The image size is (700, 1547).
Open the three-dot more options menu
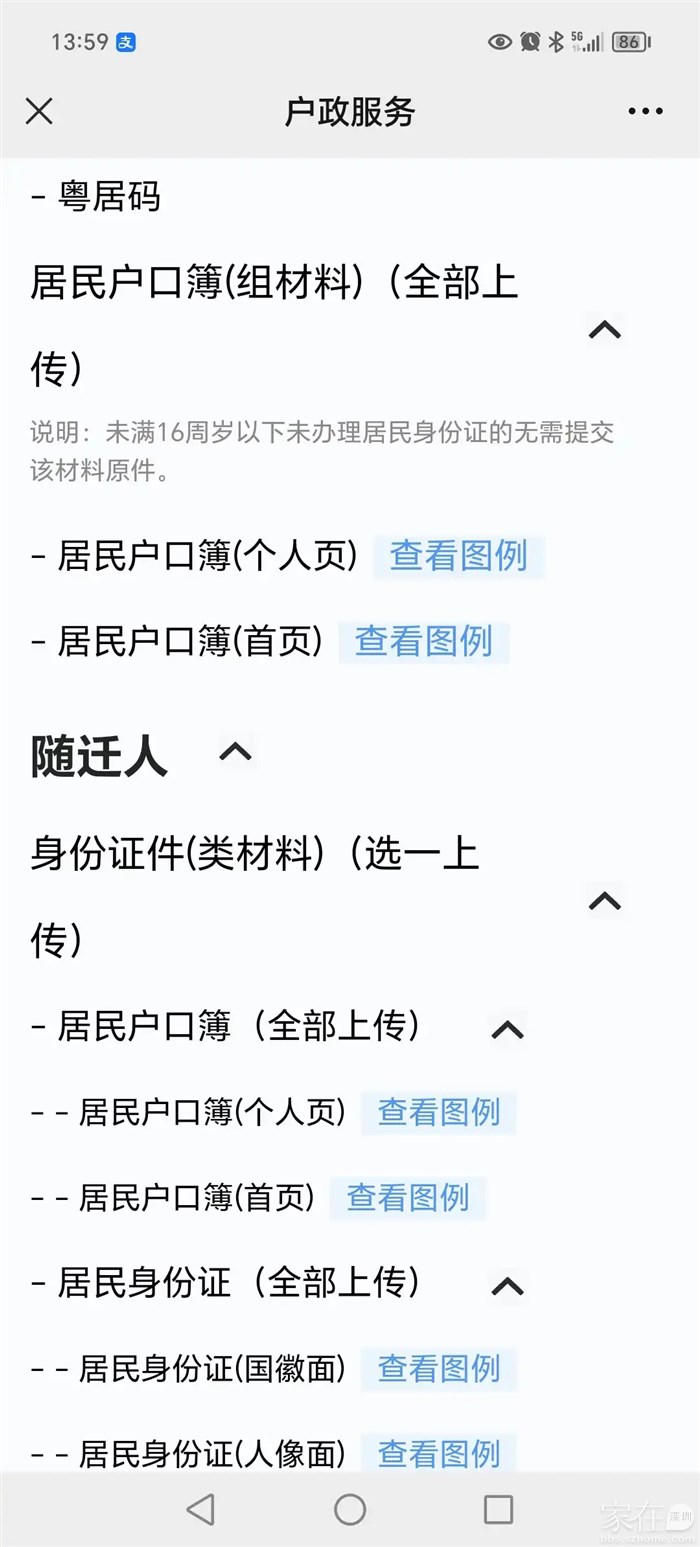tap(645, 111)
